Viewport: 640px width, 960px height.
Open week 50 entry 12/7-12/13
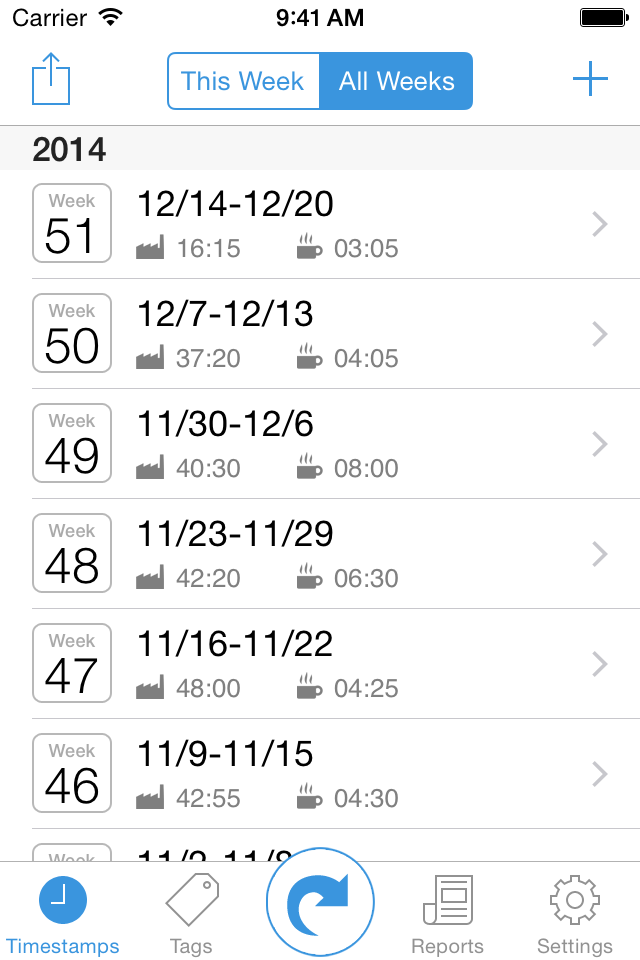(320, 334)
